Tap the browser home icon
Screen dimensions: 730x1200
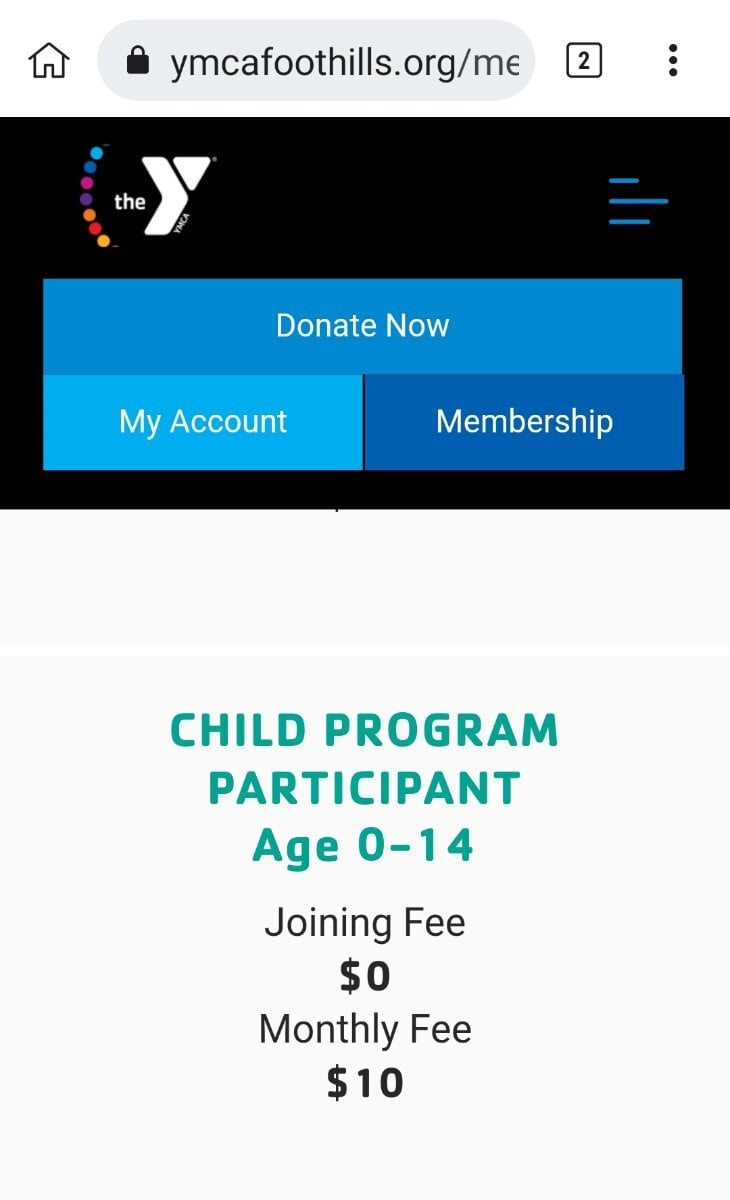[x=49, y=62]
